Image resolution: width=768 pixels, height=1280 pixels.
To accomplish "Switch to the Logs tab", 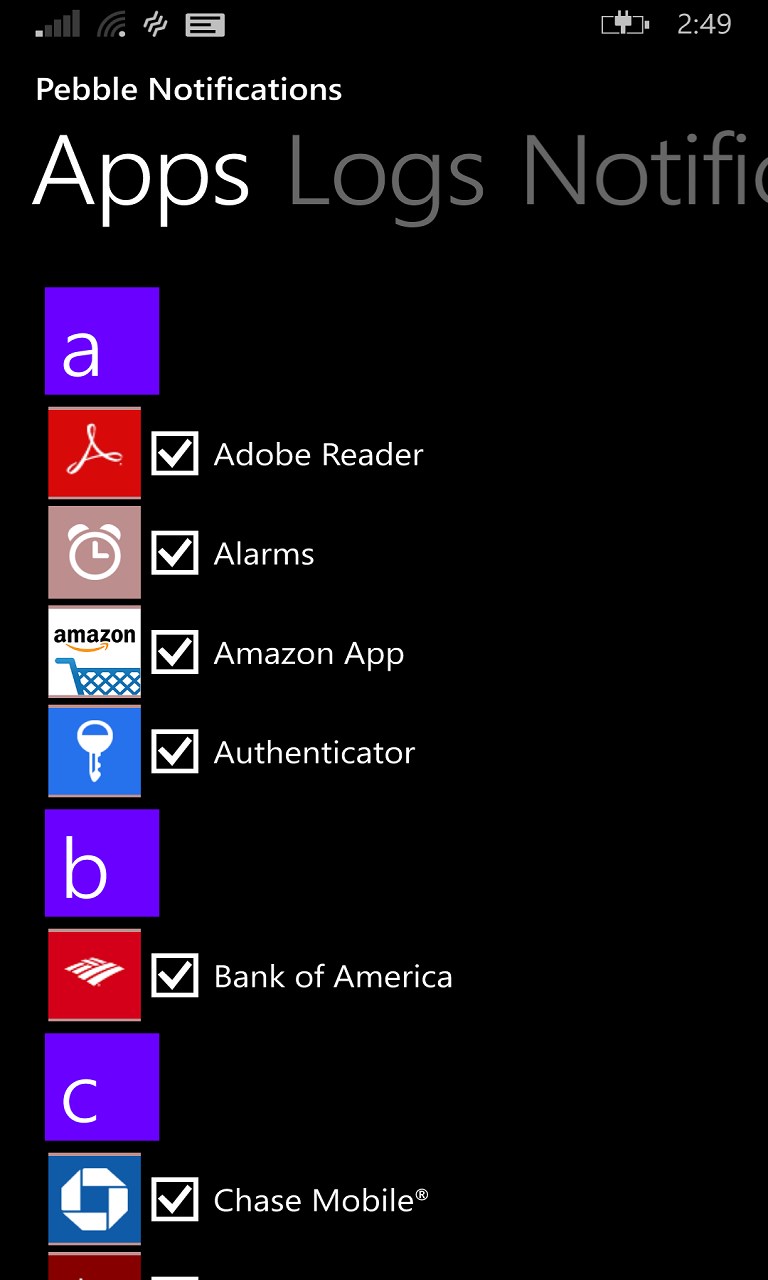I will [x=385, y=172].
